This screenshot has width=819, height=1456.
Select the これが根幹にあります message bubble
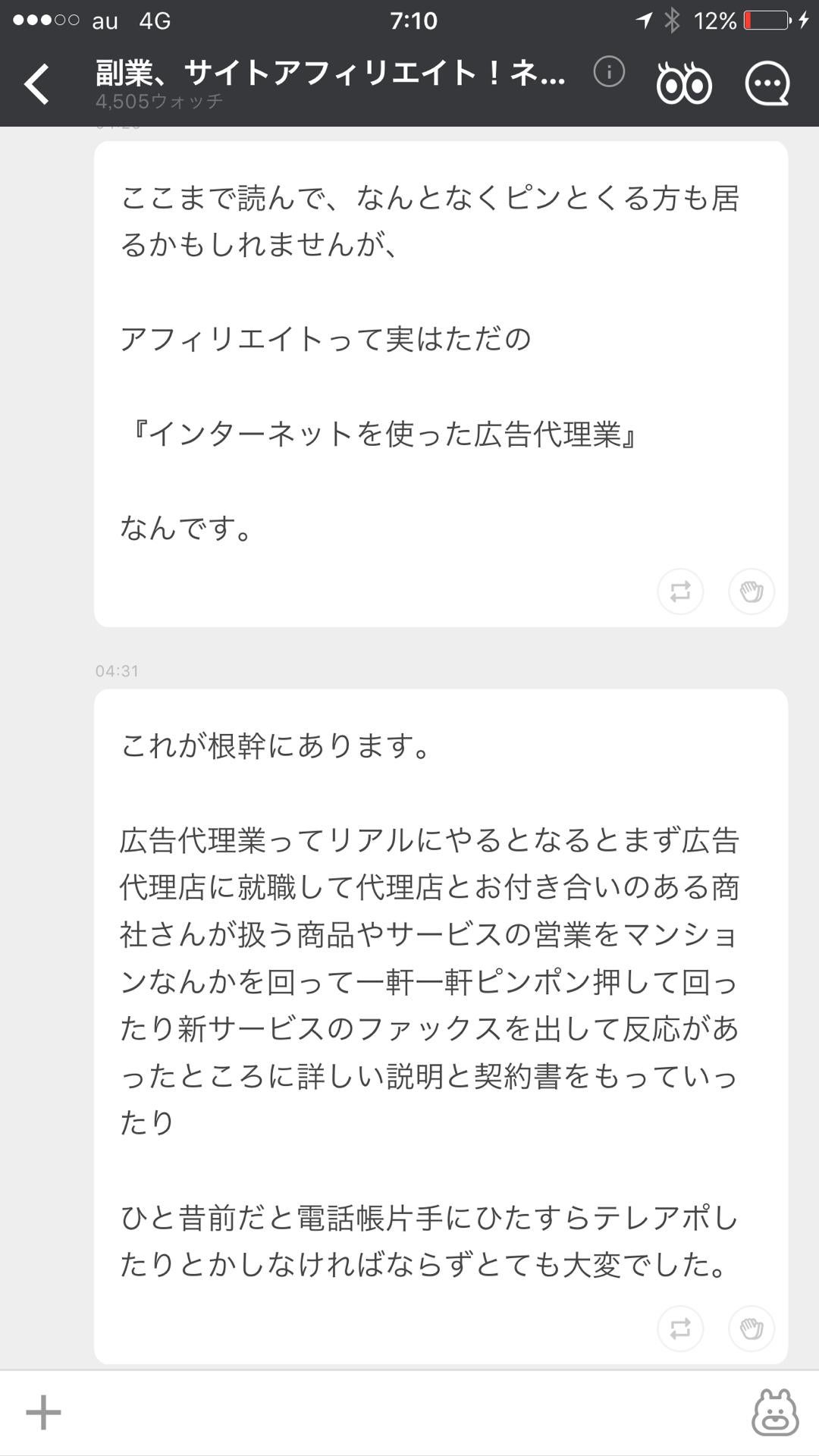(x=273, y=745)
